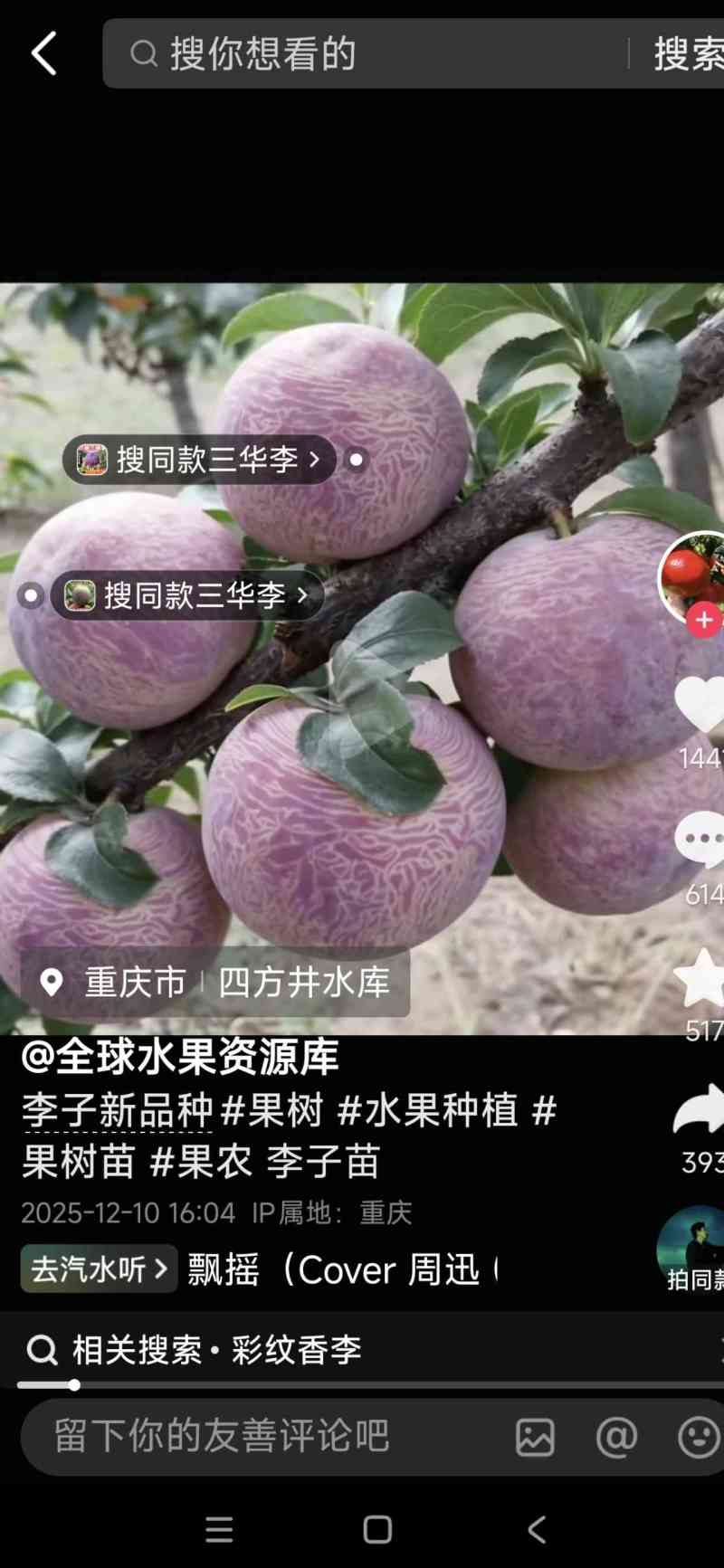Open @全球水果资源库 profile
The image size is (724, 1568).
click(179, 1057)
